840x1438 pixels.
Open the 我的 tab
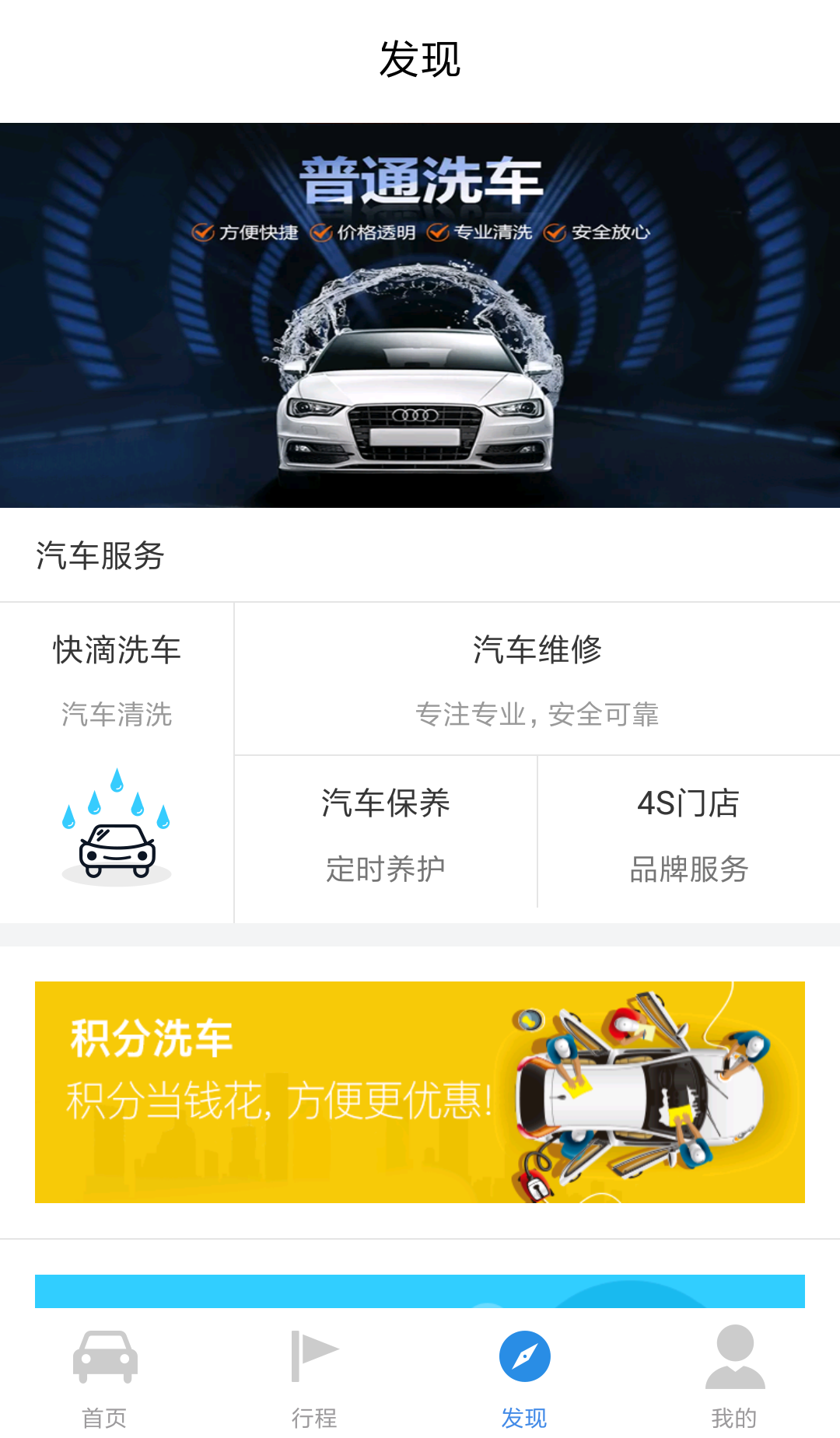pos(734,1377)
